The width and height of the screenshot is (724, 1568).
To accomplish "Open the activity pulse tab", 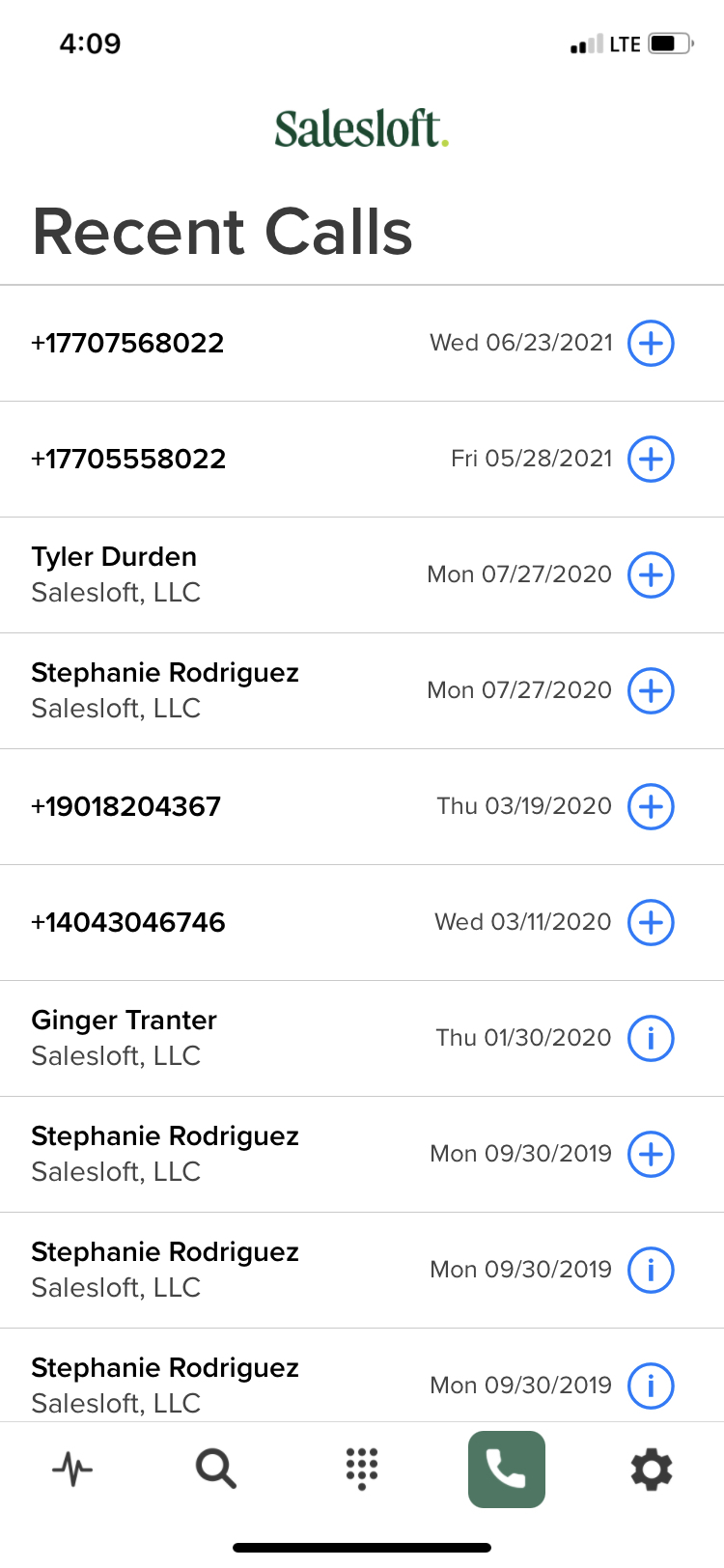I will pos(72,1470).
